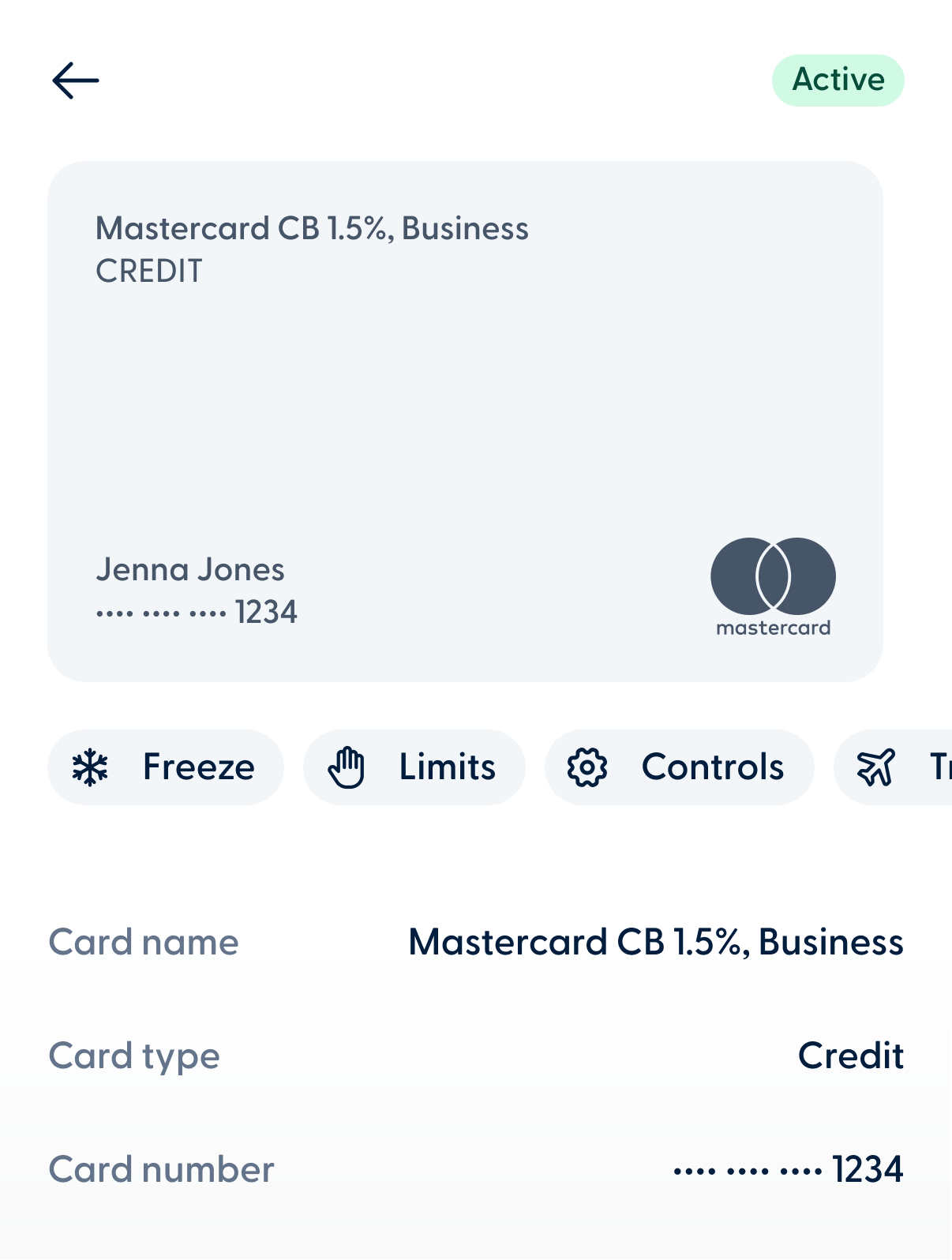952x1260 pixels.
Task: Select the snowflake Freeze icon
Action: click(90, 767)
